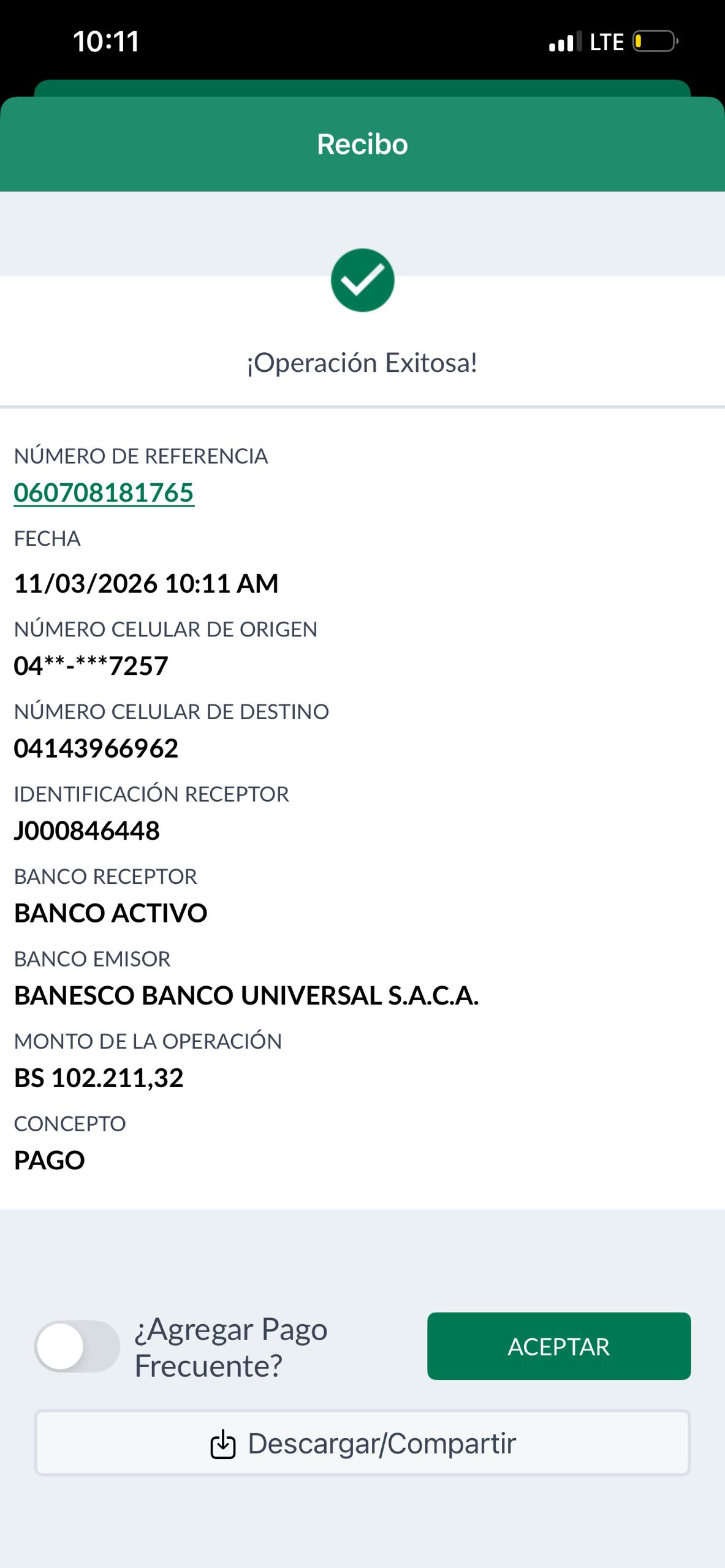Confirm receipt with ACEPTAR button
Viewport: 725px width, 1568px height.
(x=558, y=1346)
